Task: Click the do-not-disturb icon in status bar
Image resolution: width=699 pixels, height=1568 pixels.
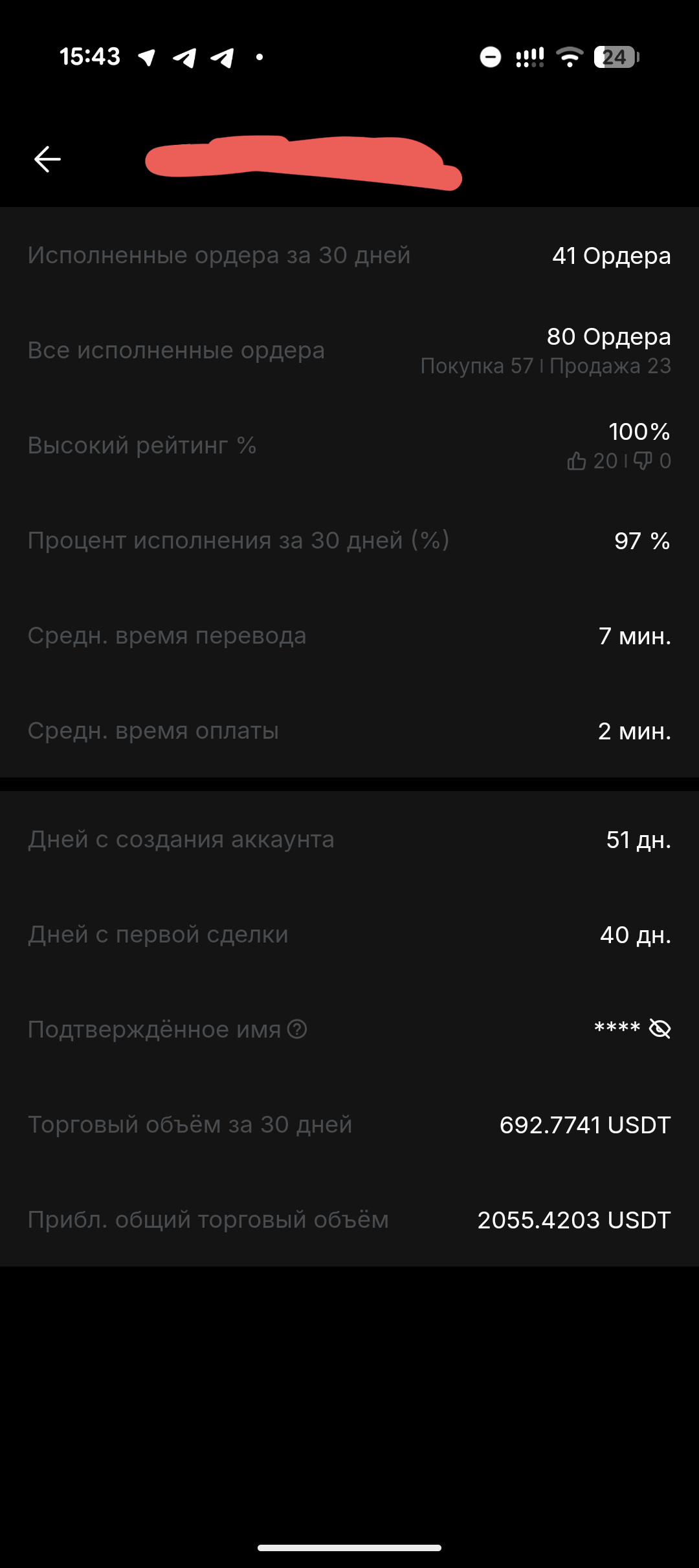Action: coord(489,58)
